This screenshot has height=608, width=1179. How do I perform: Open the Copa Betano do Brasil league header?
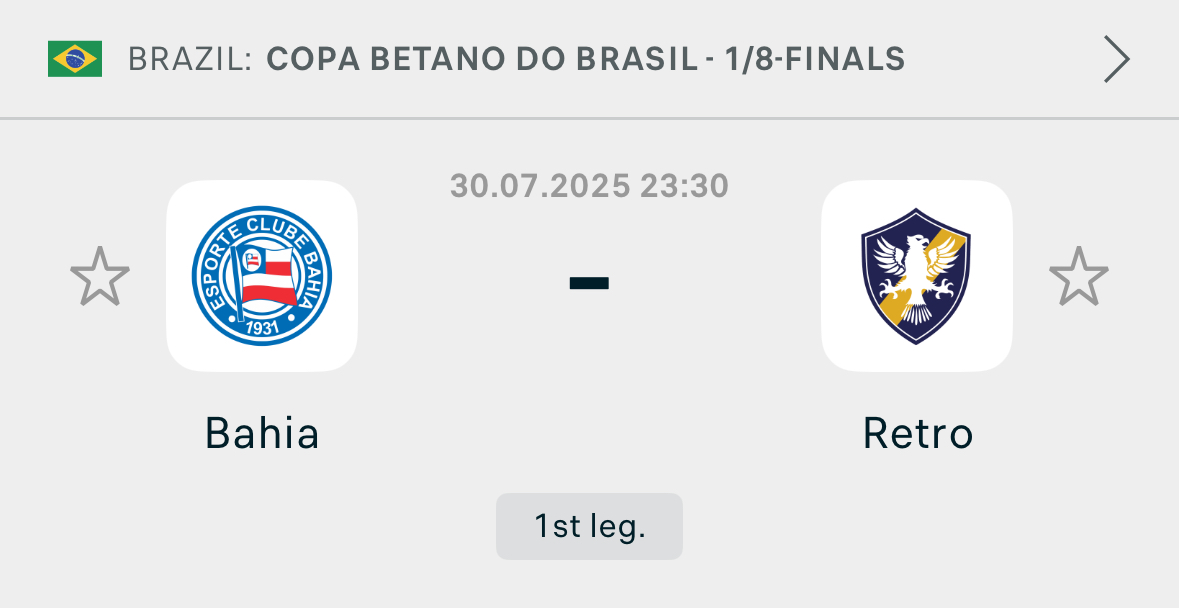pos(585,59)
